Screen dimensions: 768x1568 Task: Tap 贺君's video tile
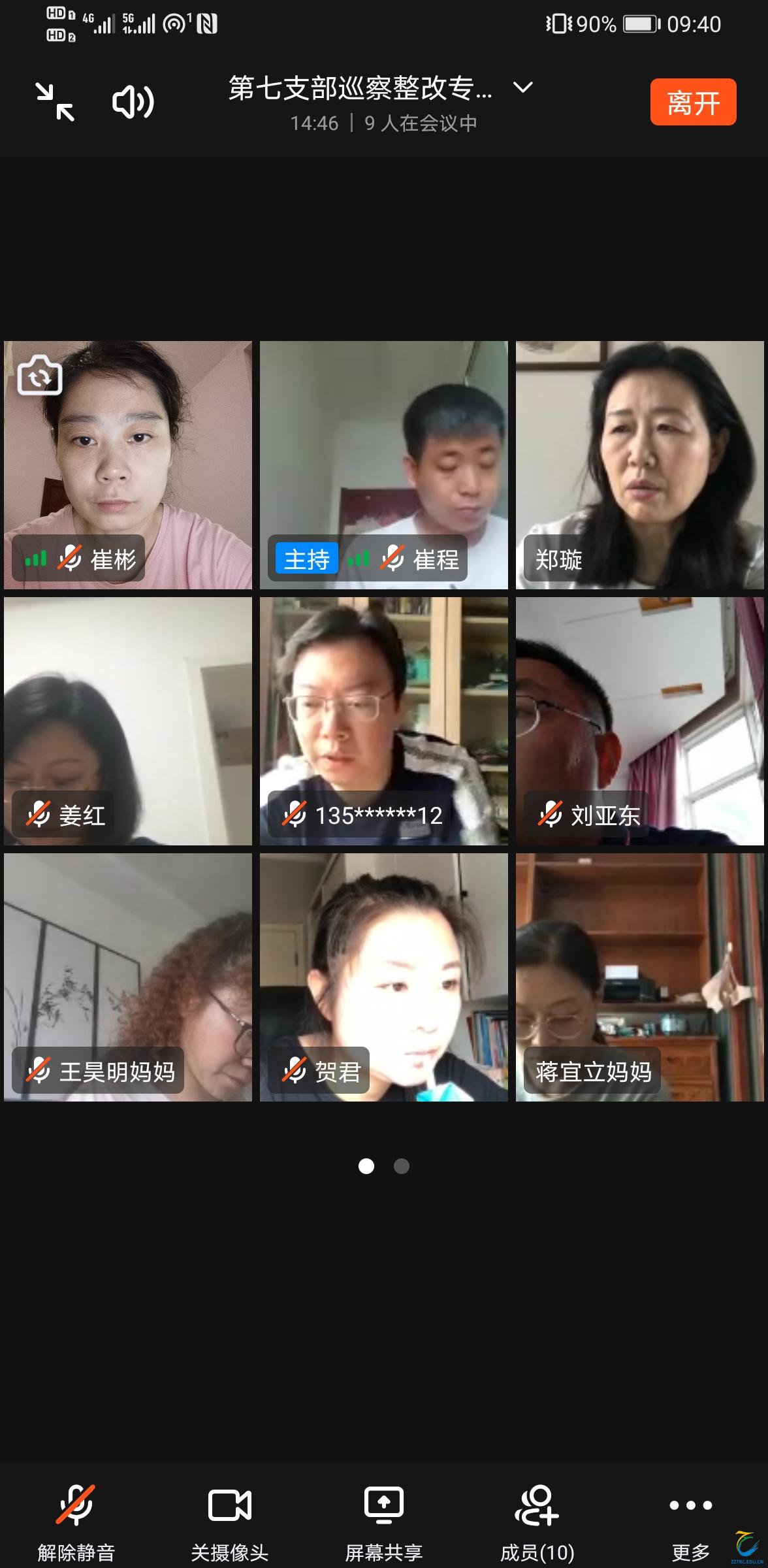383,977
